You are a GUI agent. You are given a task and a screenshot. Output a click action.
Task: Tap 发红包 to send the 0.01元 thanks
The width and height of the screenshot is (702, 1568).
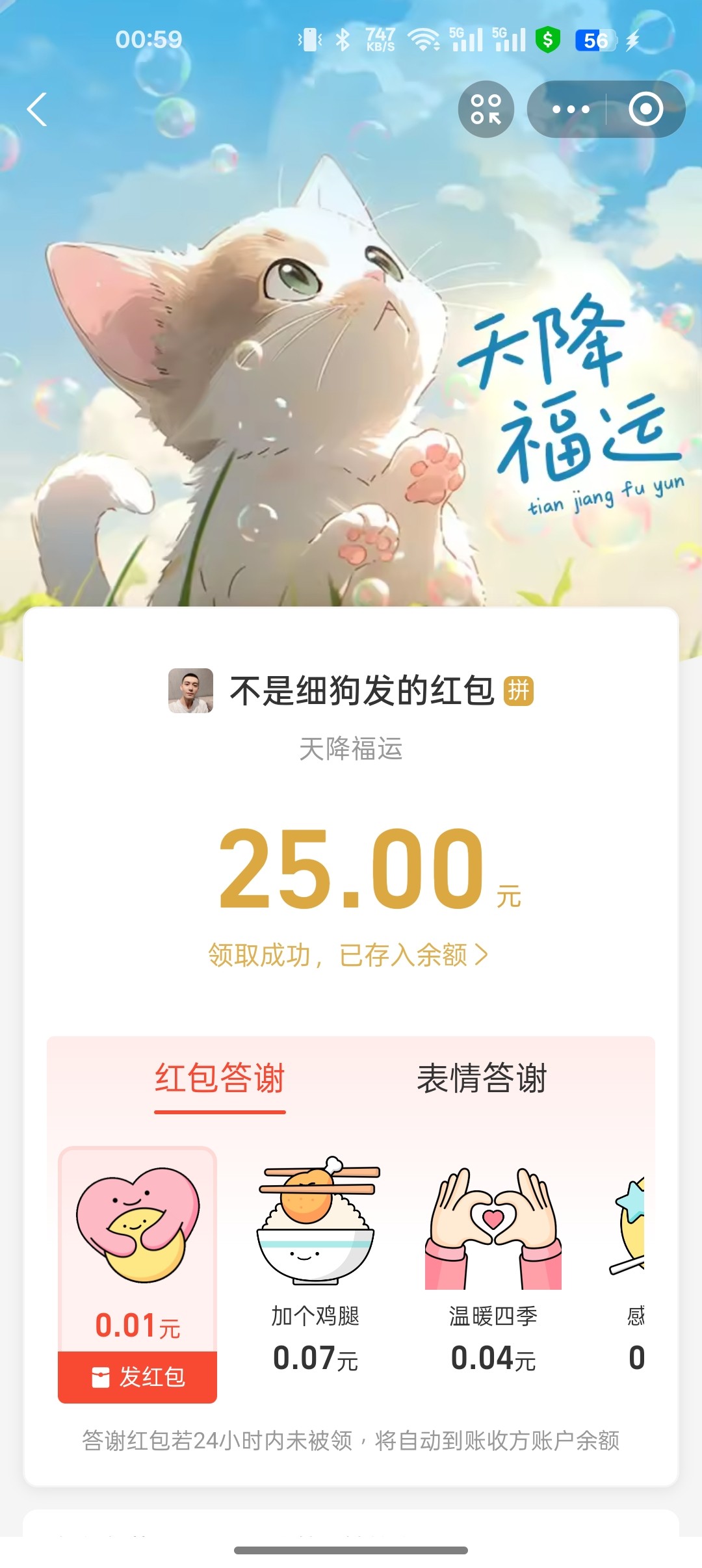coord(138,1377)
